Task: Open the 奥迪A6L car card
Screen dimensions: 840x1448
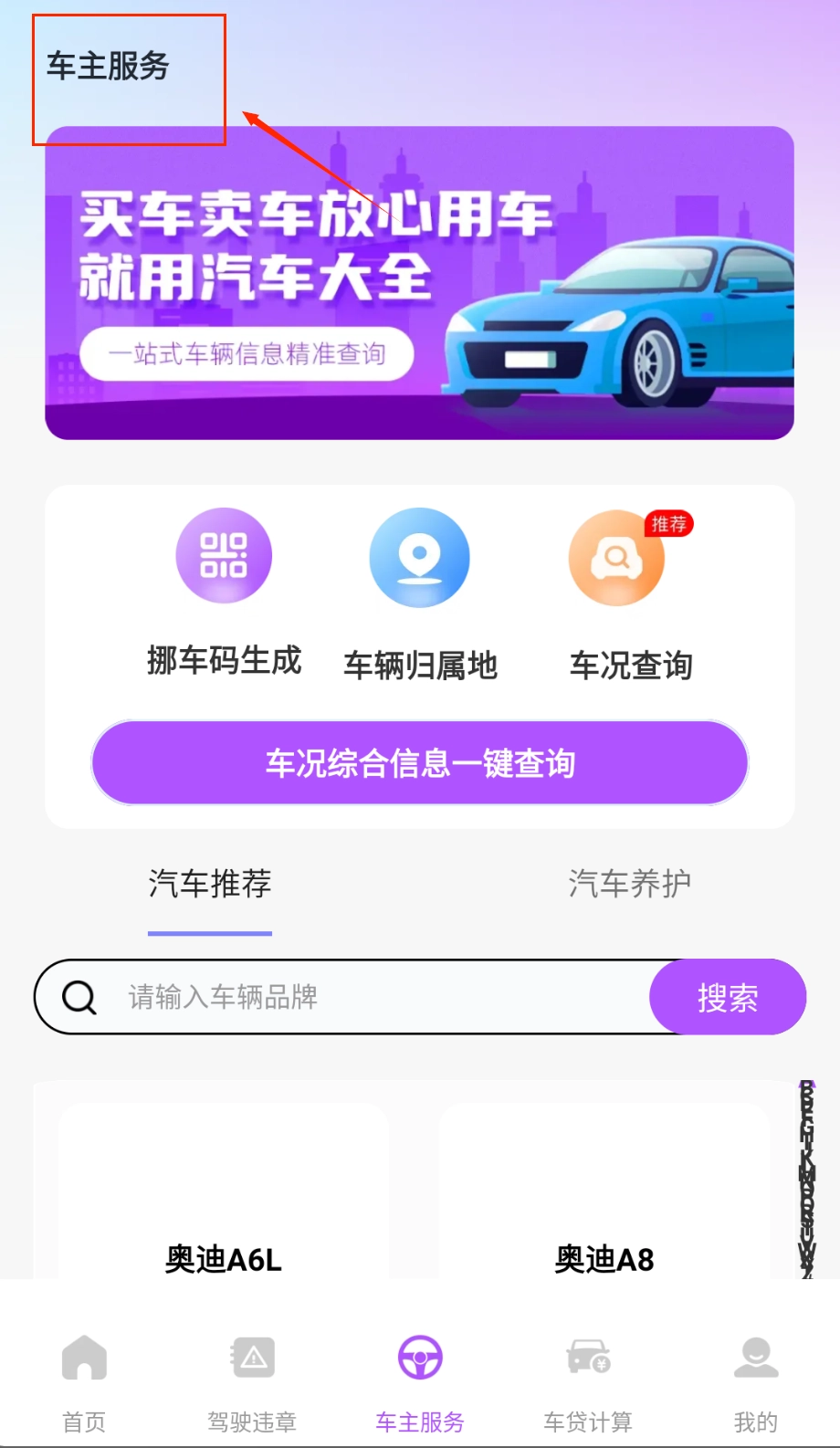Action: (x=224, y=1196)
